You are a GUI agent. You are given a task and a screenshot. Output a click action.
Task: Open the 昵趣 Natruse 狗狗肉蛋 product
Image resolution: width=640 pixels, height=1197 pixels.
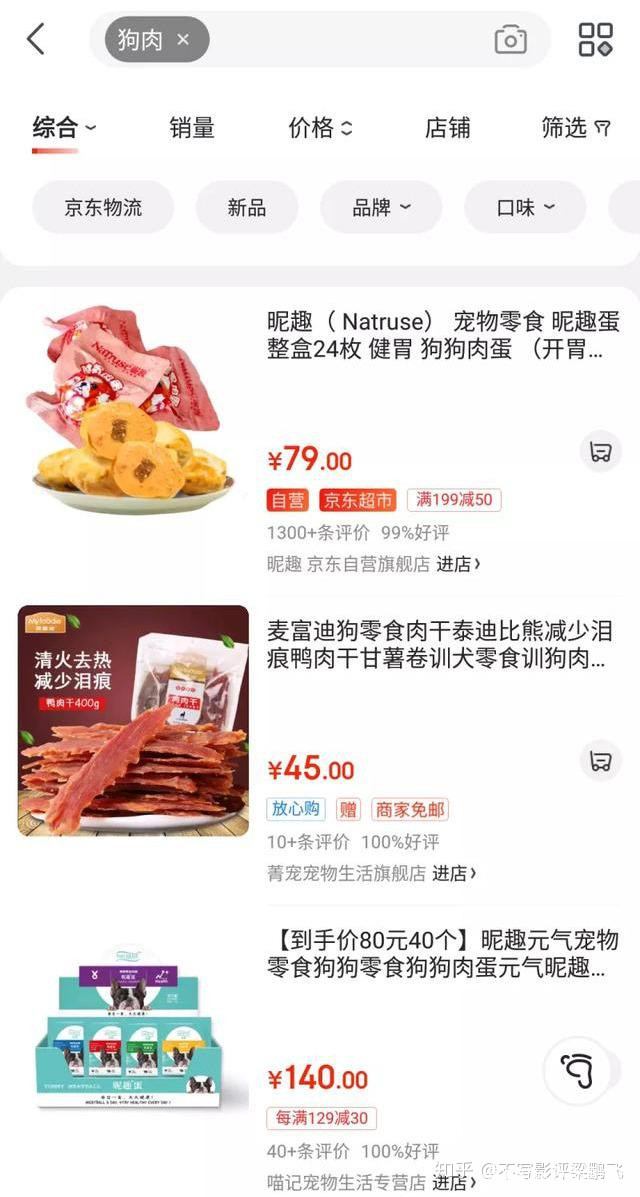coord(443,336)
